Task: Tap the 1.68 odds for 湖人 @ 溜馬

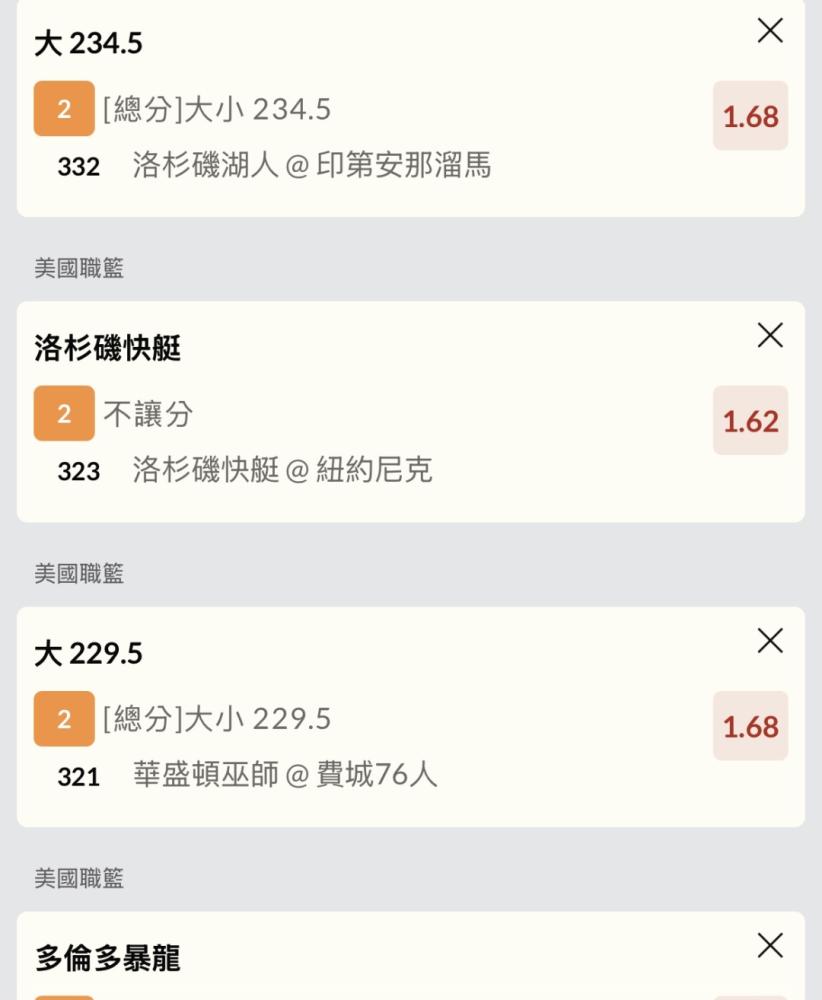Action: 750,115
